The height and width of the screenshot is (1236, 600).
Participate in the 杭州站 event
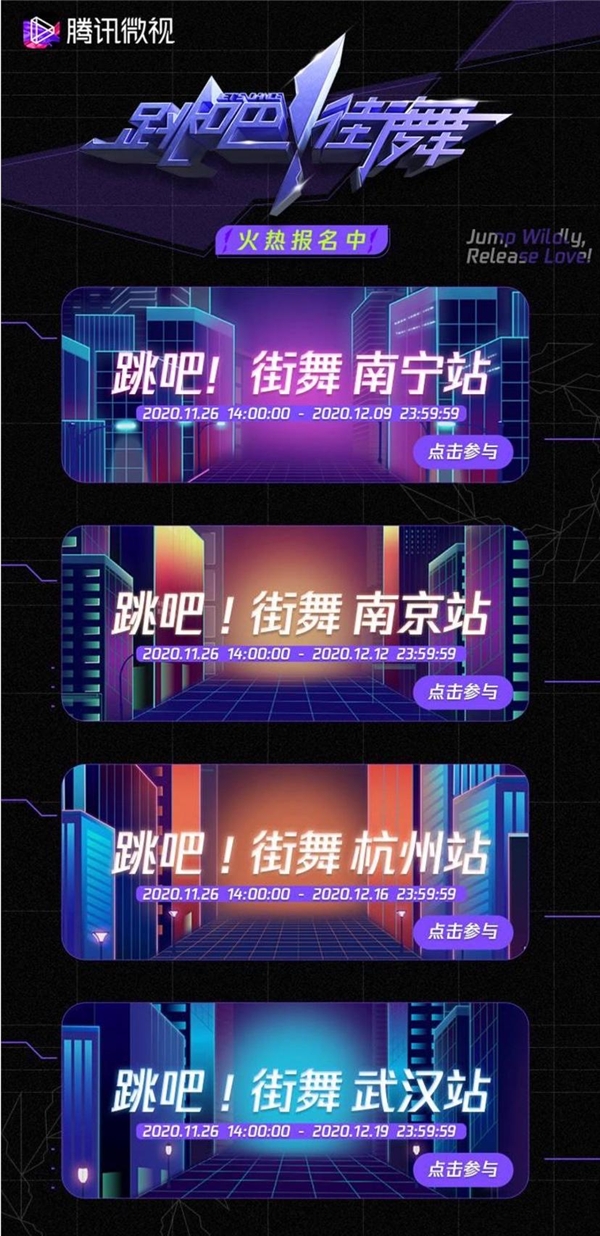pos(462,931)
